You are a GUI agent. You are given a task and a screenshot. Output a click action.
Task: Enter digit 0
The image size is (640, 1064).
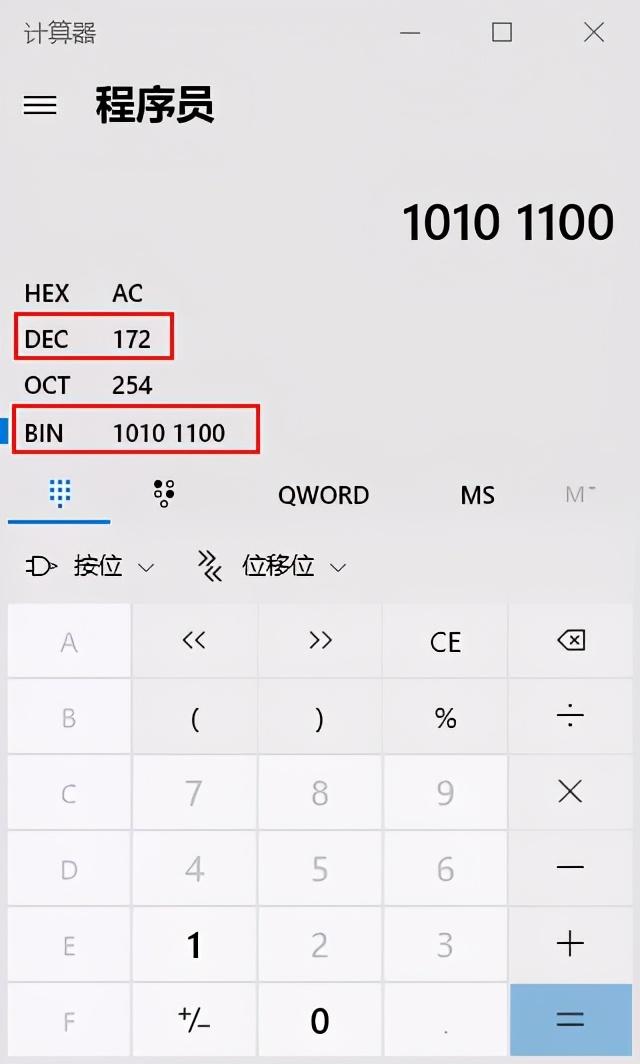pos(320,1020)
